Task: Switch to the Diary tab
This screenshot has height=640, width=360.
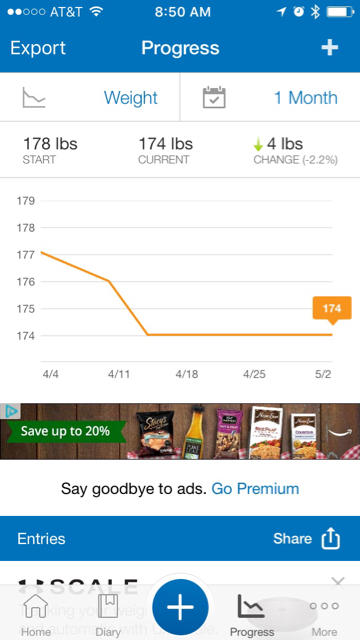Action: [x=108, y=614]
